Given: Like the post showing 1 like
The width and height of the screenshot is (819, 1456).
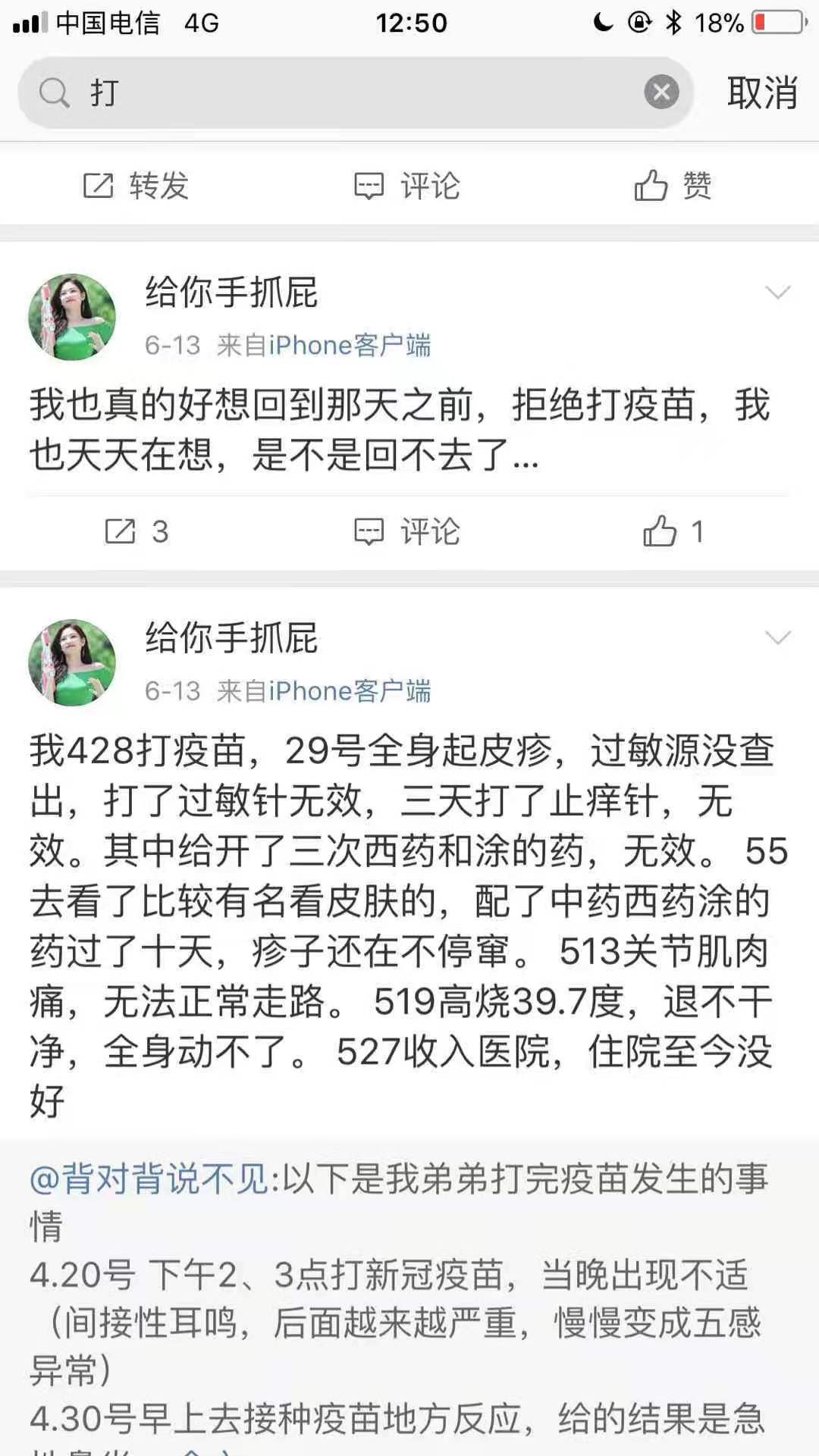Looking at the screenshot, I should (673, 531).
